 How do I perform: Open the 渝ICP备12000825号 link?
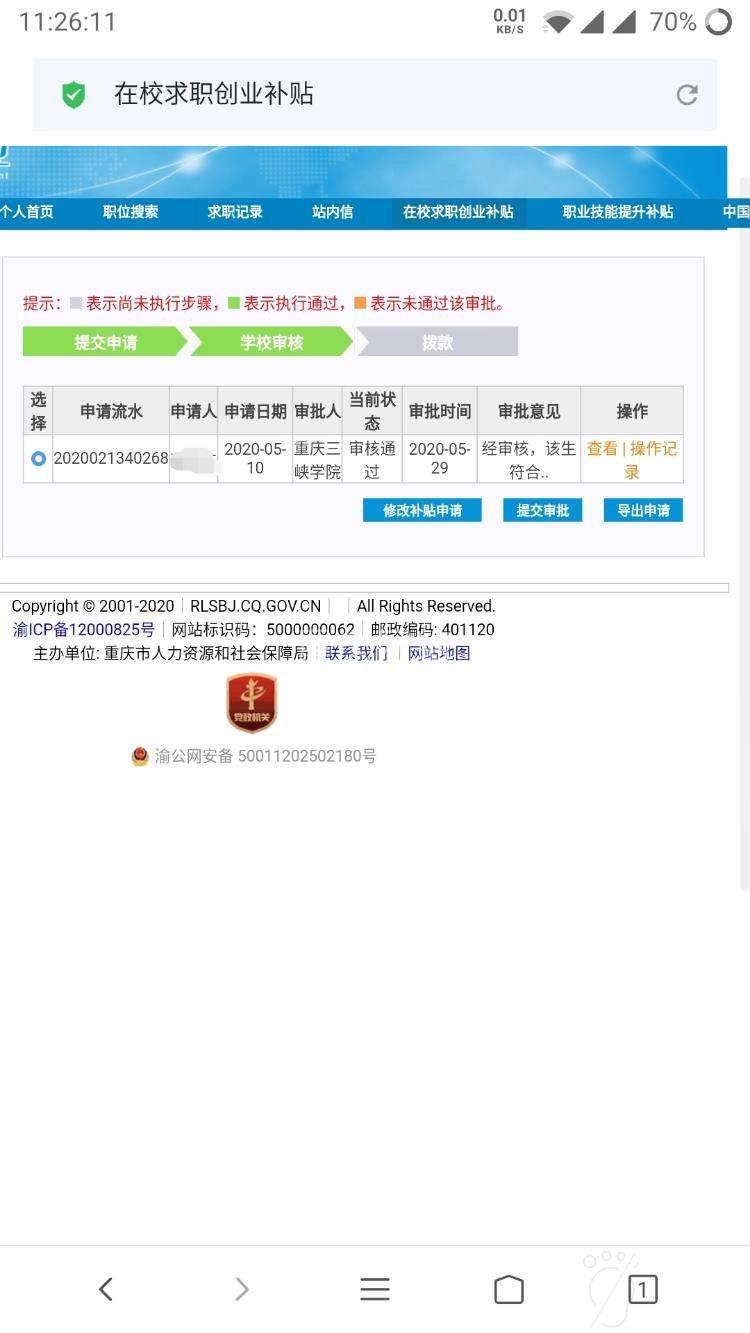[x=84, y=630]
